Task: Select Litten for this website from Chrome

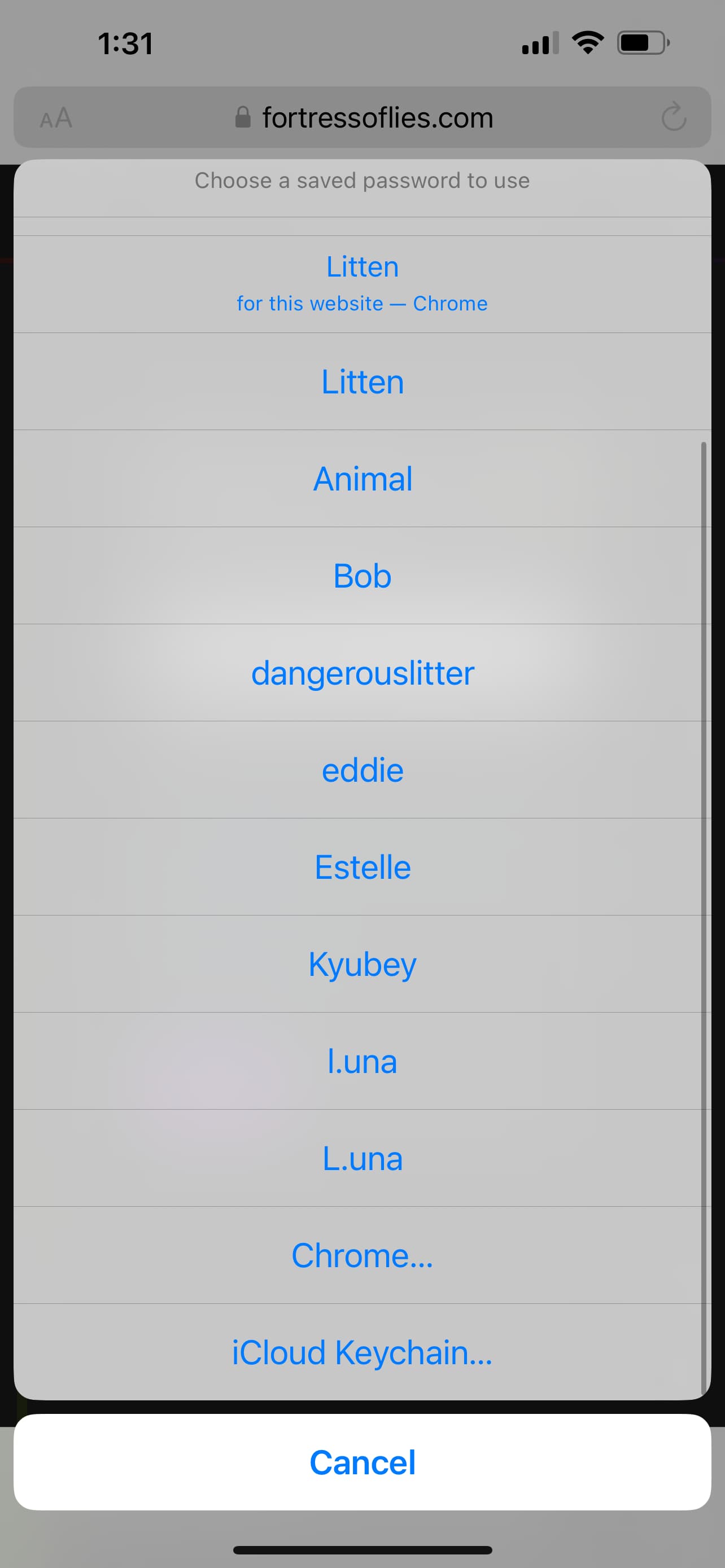Action: (x=362, y=284)
